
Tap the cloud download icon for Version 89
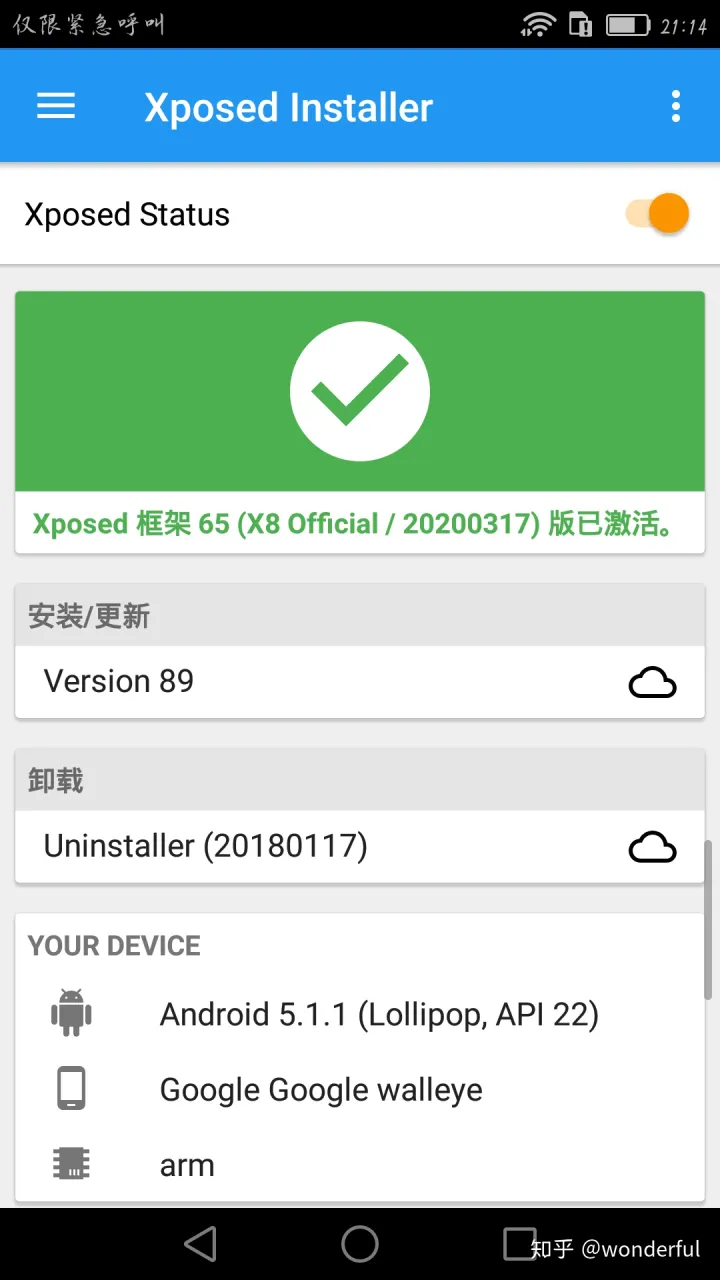tap(652, 681)
